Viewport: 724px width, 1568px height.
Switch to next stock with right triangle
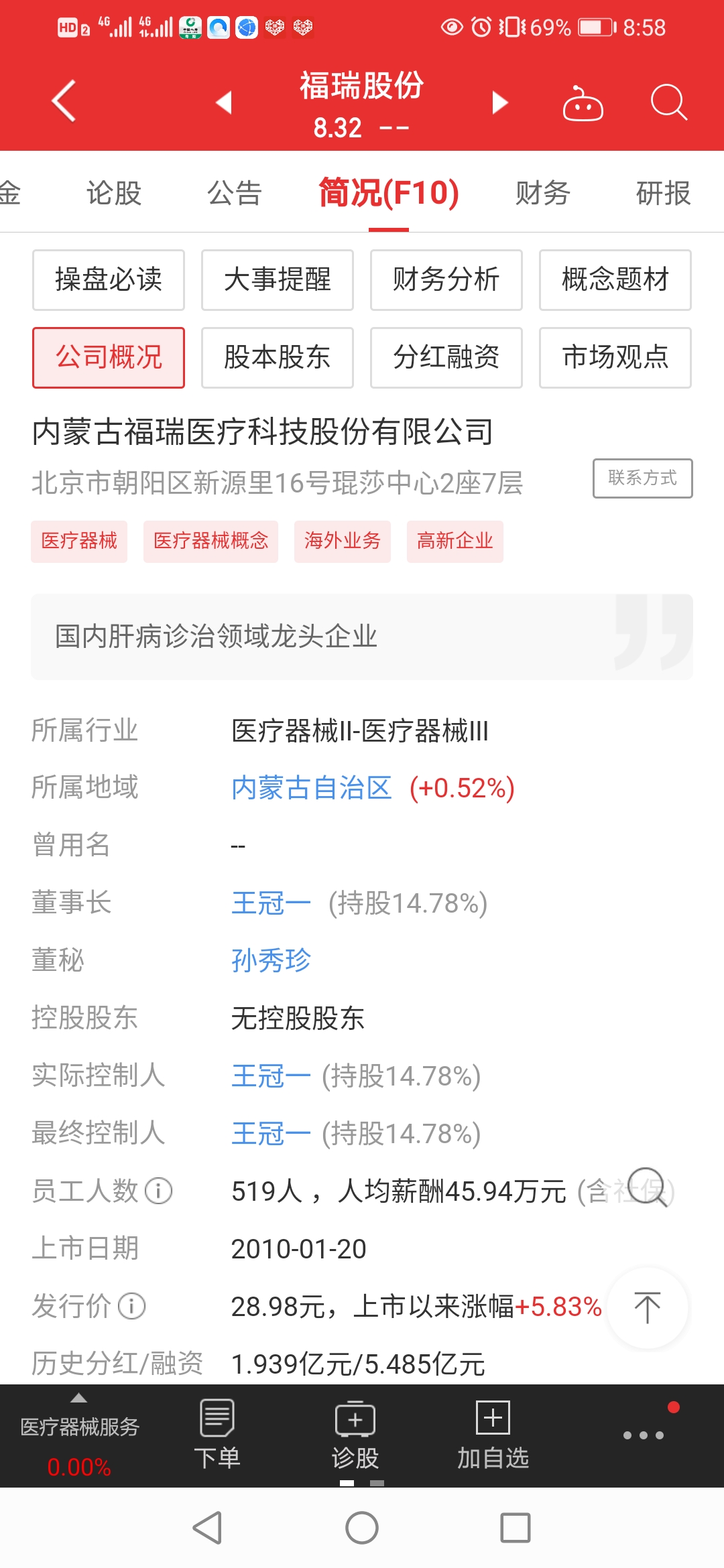(500, 103)
